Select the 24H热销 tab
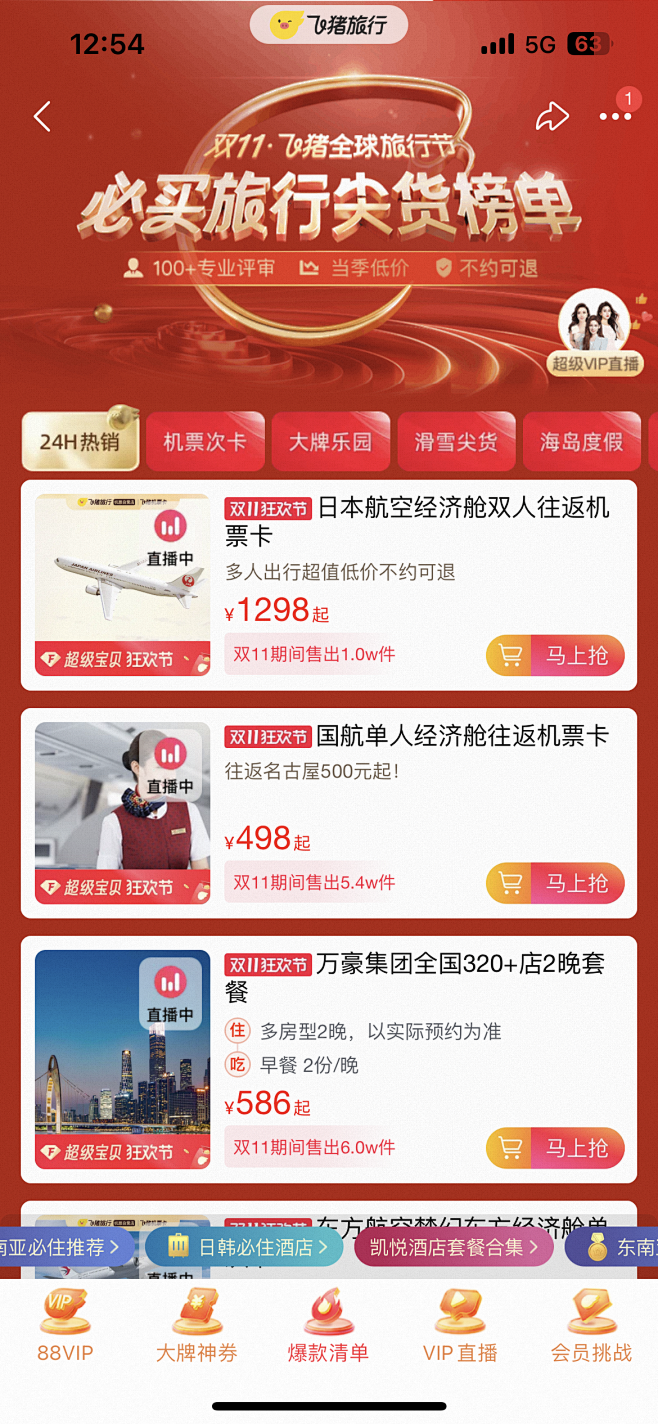658x1424 pixels. (x=79, y=441)
